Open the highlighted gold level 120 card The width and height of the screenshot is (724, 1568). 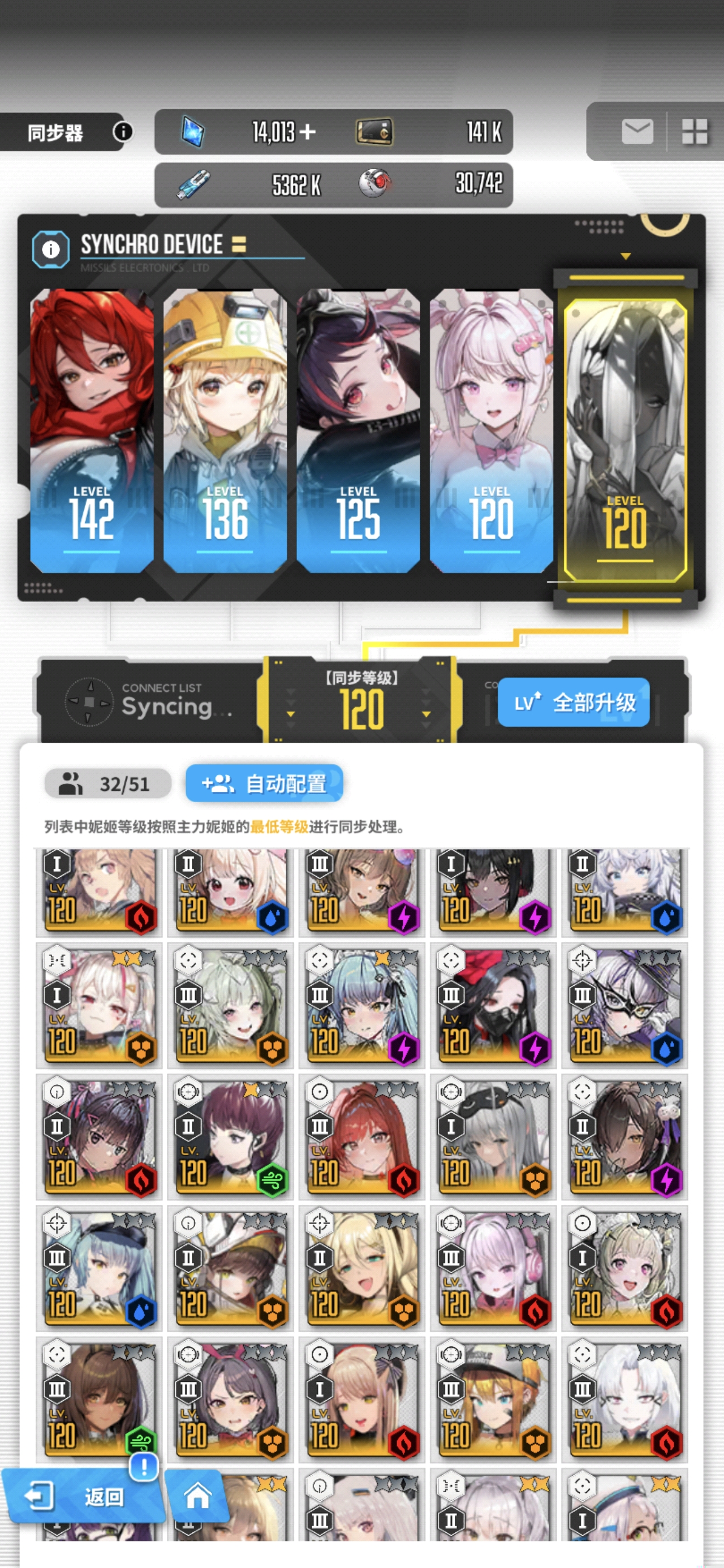(x=625, y=438)
